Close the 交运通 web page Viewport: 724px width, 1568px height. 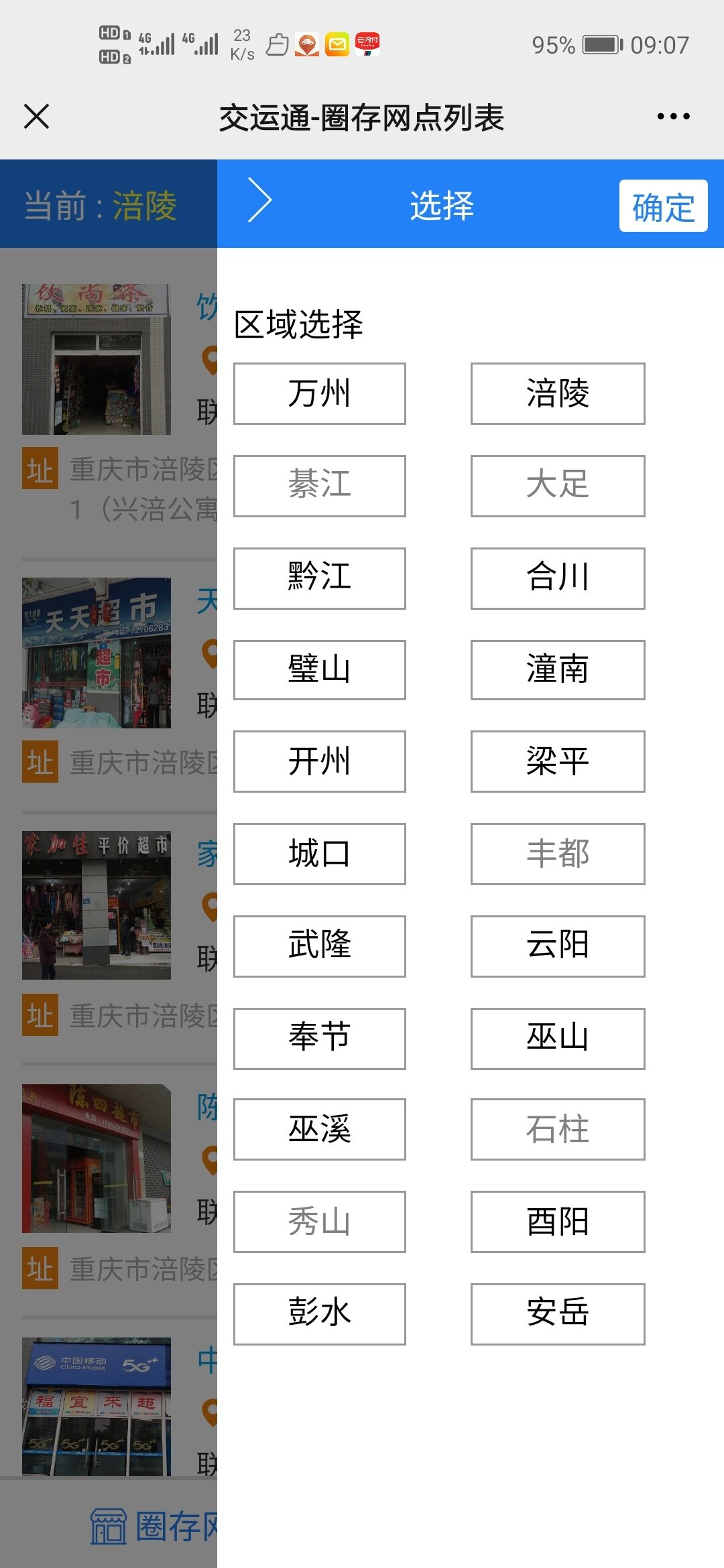[x=36, y=117]
